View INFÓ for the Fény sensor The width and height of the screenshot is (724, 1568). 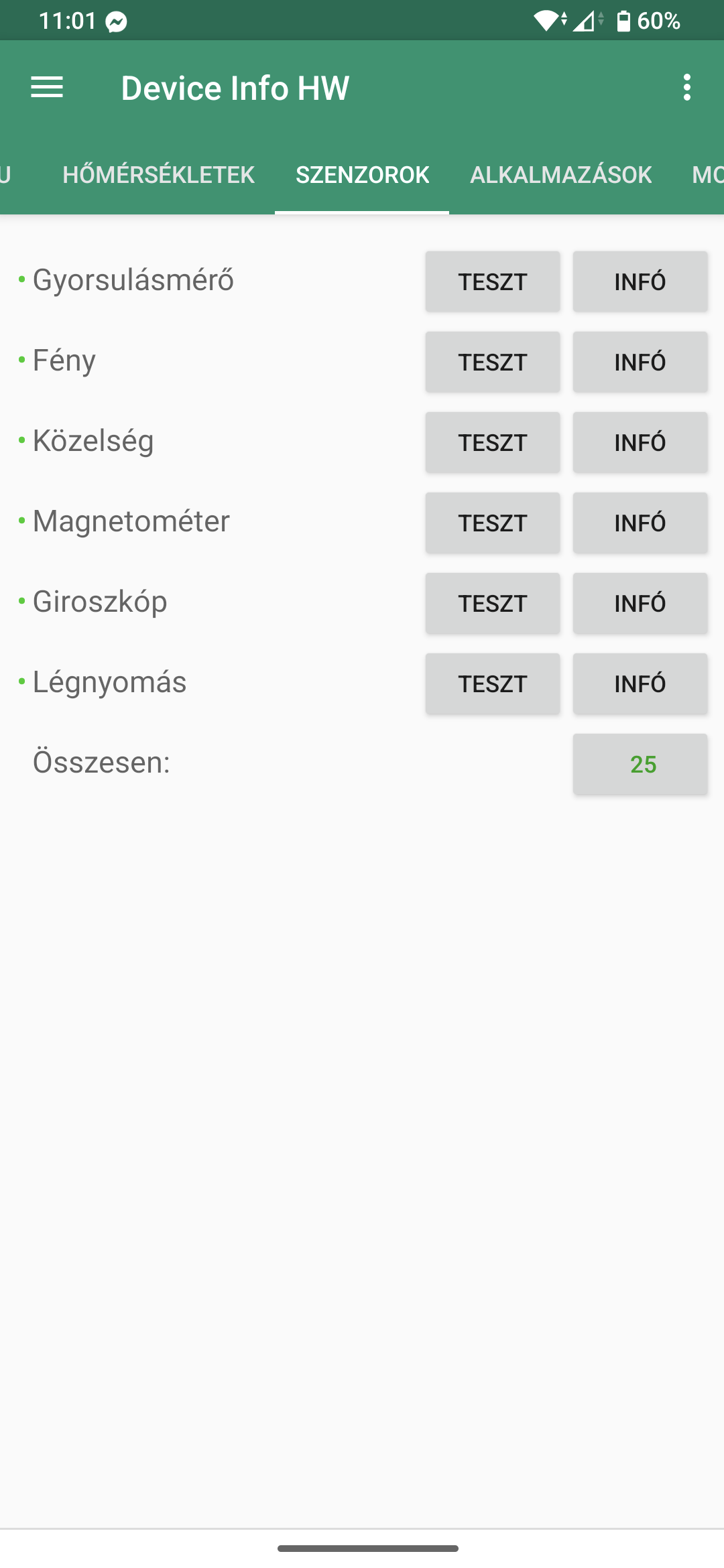coord(640,362)
